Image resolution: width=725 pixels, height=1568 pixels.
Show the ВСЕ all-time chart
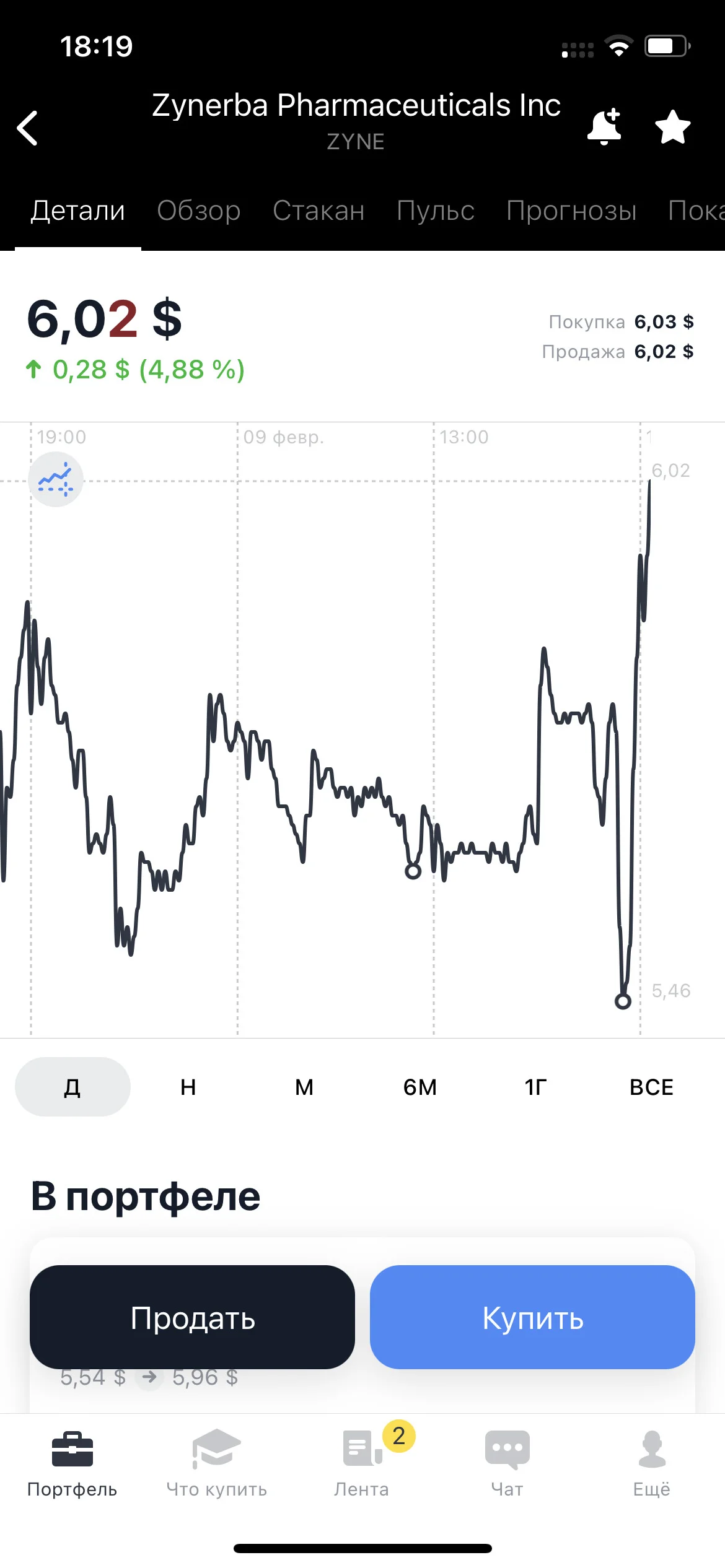652,1086
